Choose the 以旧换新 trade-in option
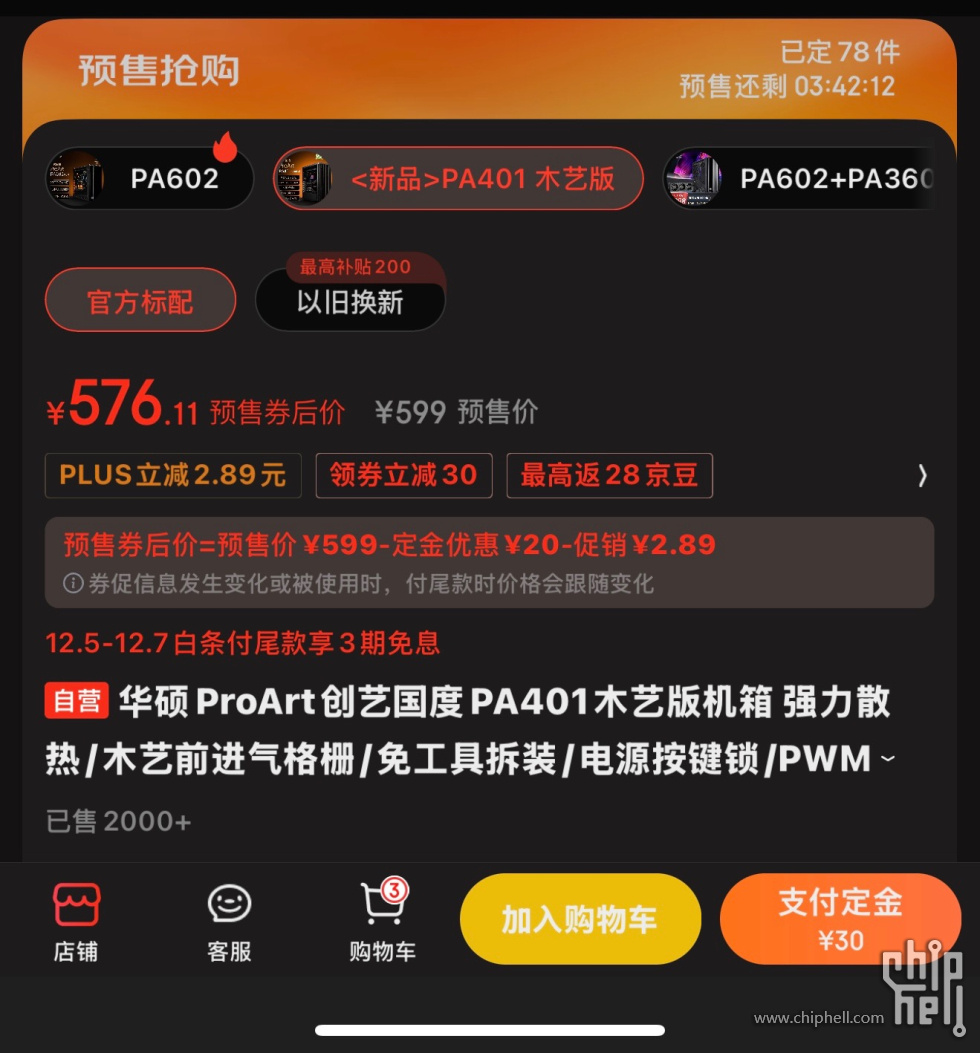The width and height of the screenshot is (980, 1053). click(350, 302)
